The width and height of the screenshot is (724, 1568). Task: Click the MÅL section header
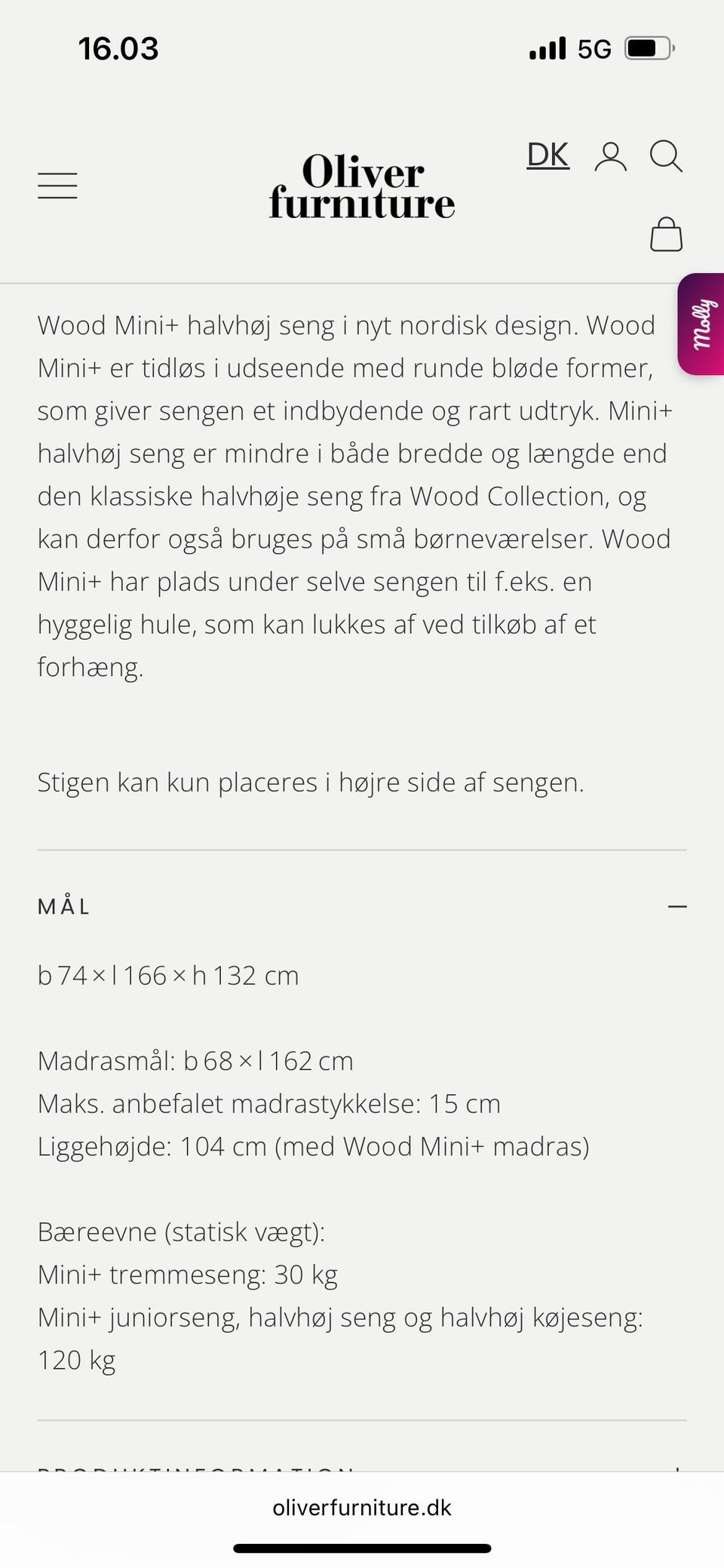64,905
